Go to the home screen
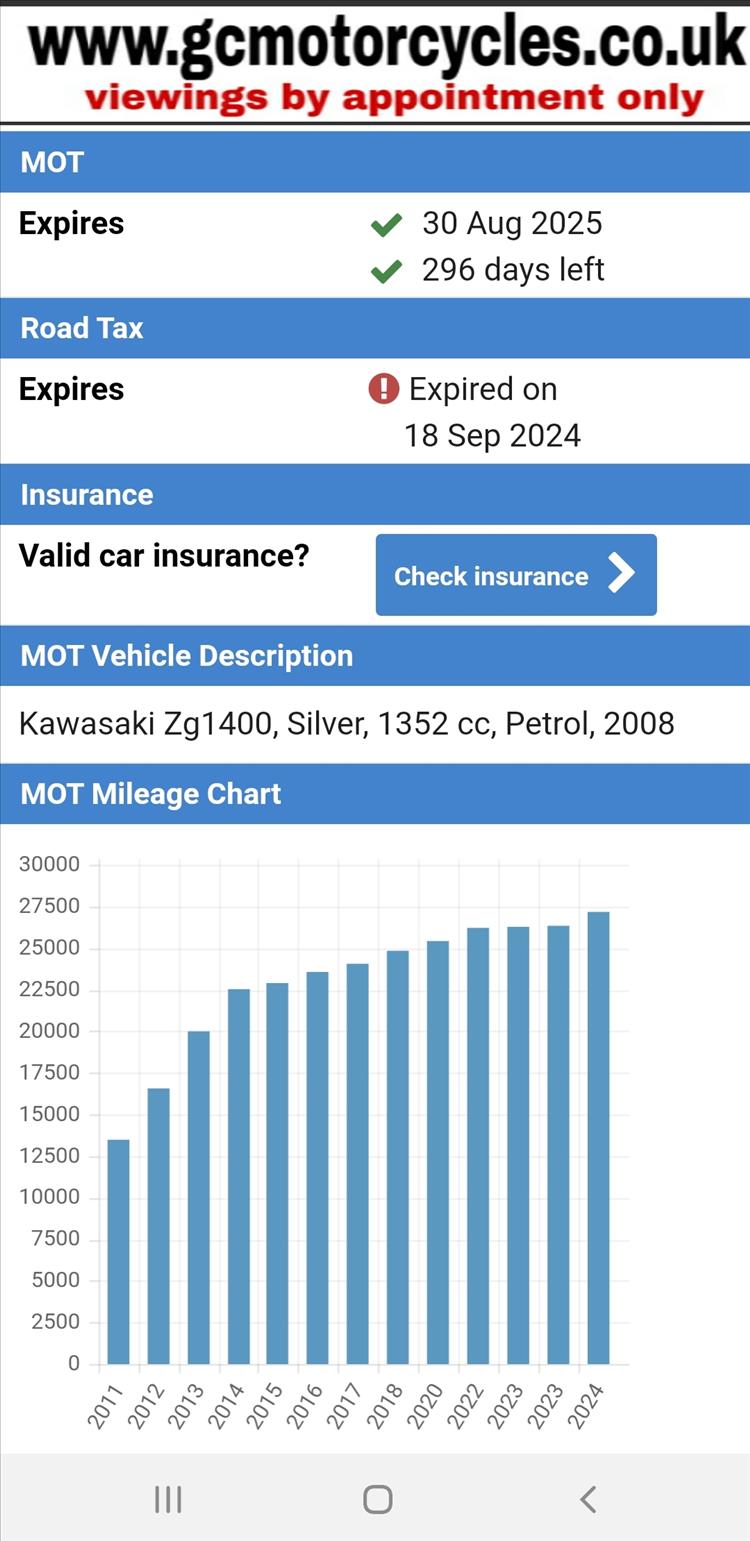Screen dimensions: 750x1541 378,1499
